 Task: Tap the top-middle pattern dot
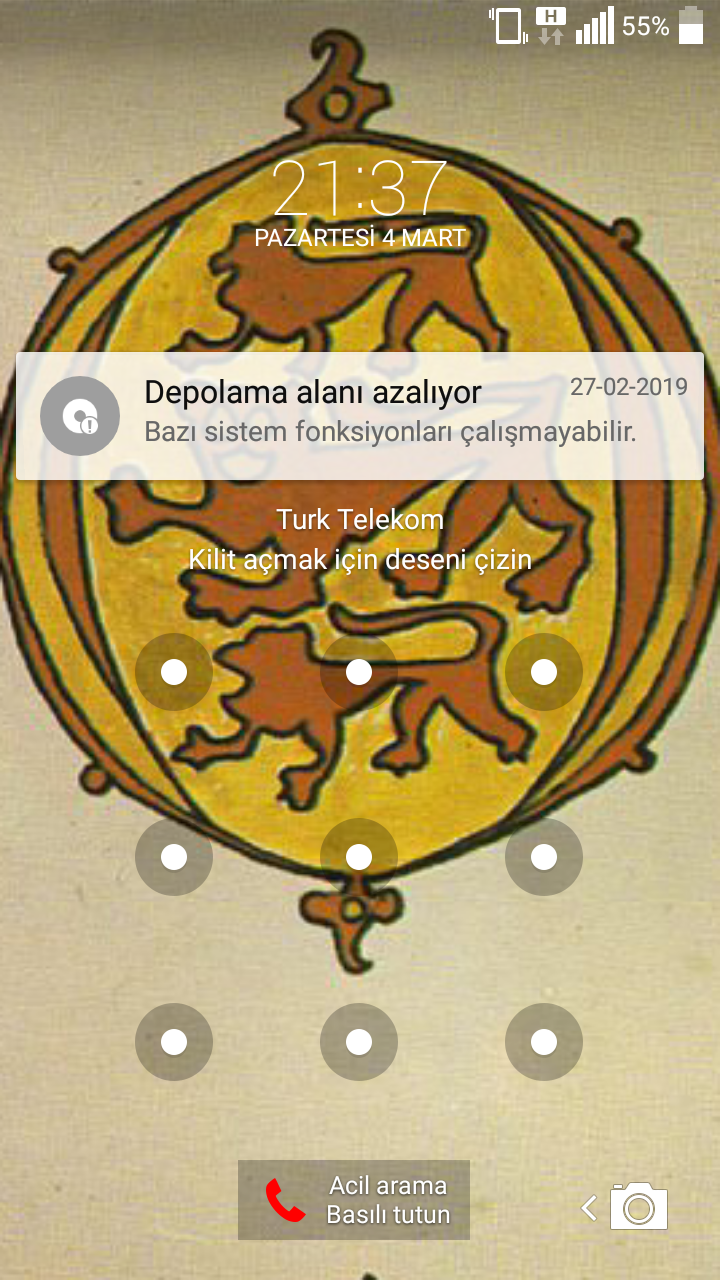[x=359, y=672]
